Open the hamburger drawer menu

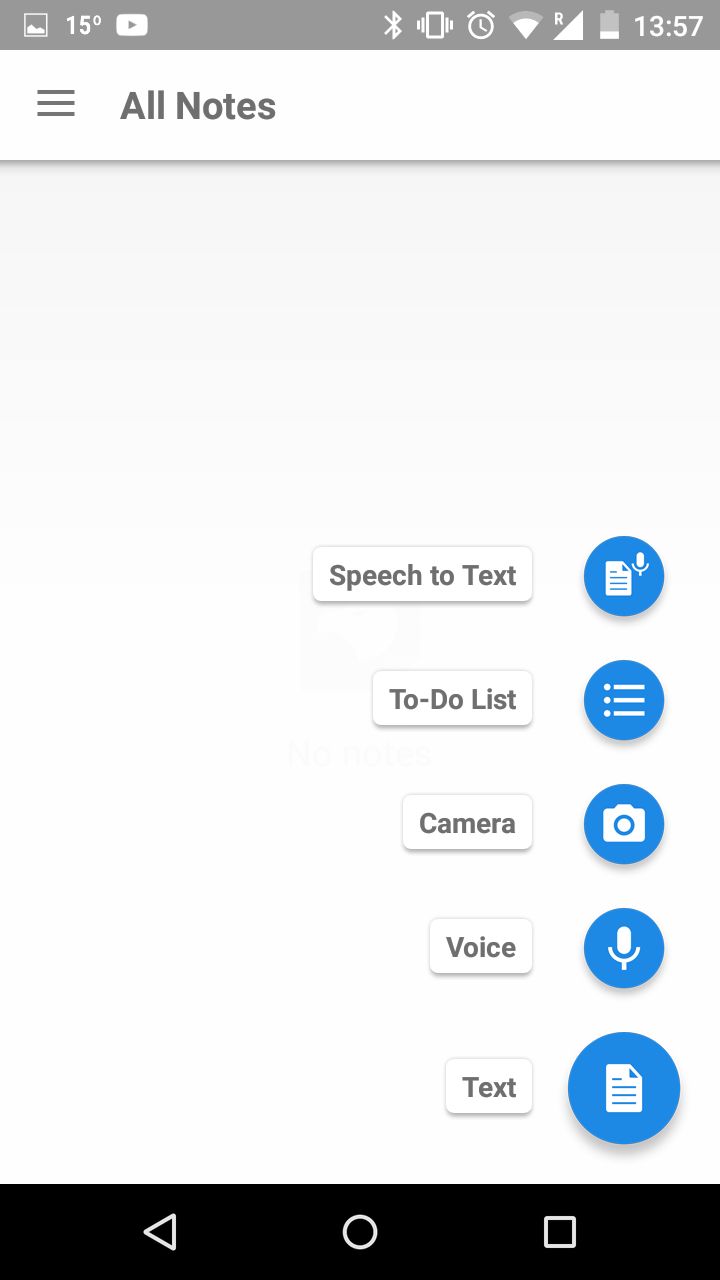click(56, 105)
